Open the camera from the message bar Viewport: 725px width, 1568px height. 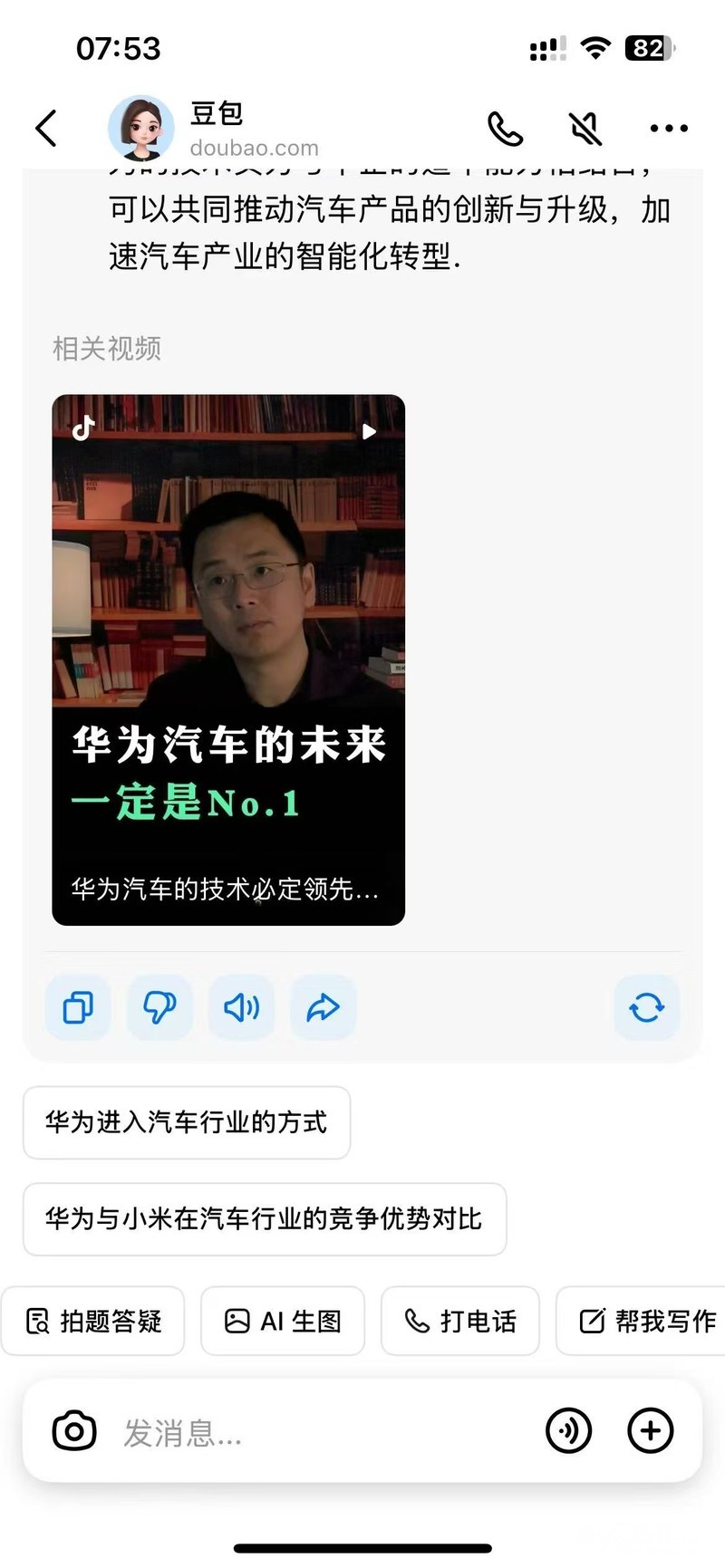74,1431
